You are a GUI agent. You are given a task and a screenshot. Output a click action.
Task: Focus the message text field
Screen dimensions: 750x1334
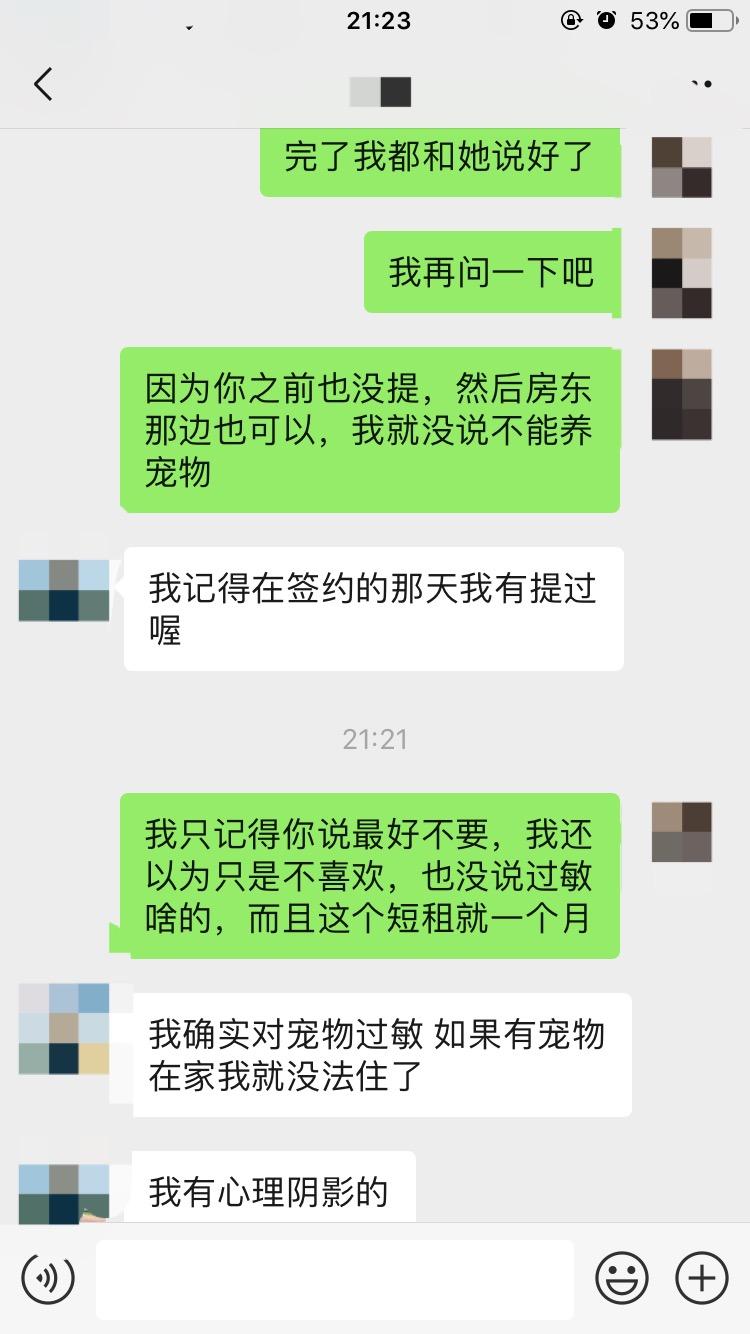click(335, 1279)
